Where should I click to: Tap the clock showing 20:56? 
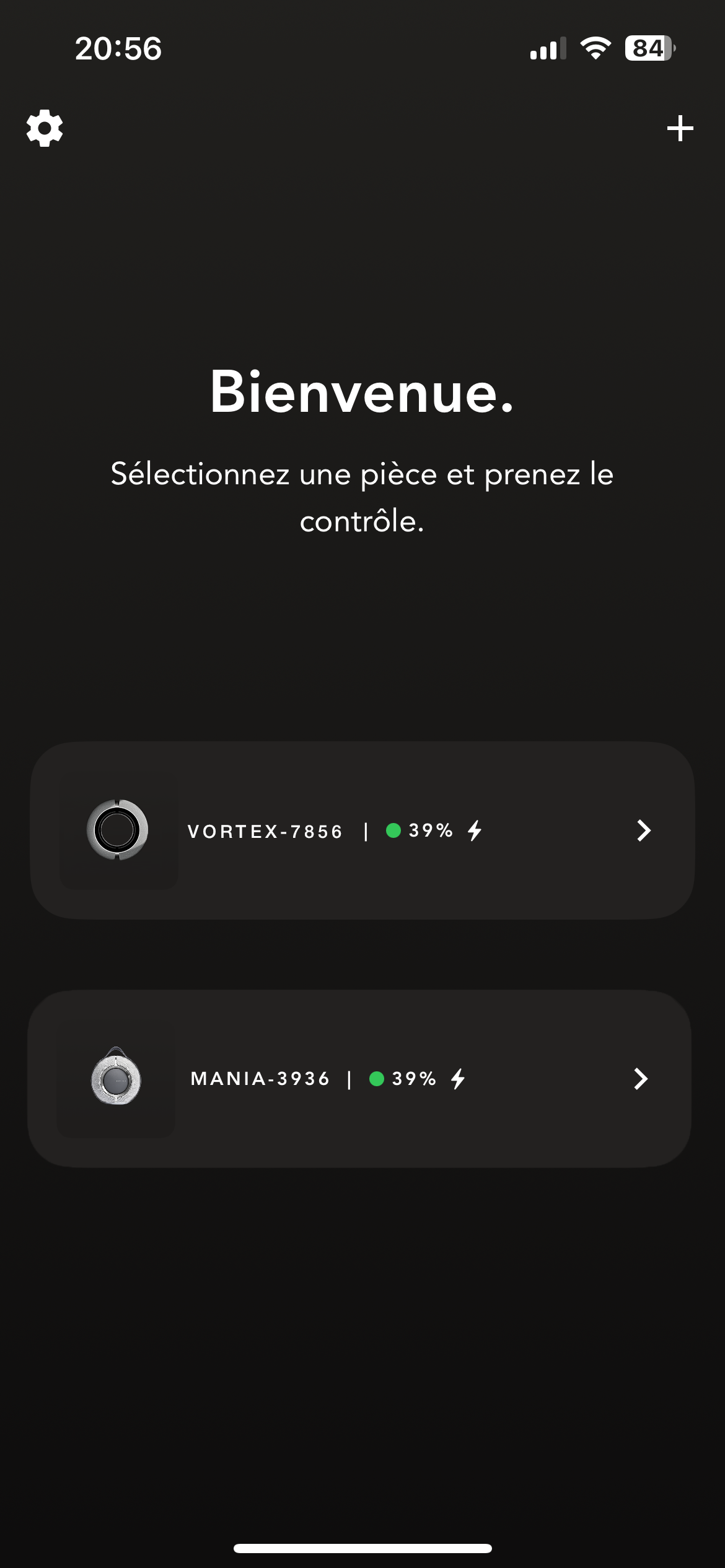pyautogui.click(x=118, y=46)
